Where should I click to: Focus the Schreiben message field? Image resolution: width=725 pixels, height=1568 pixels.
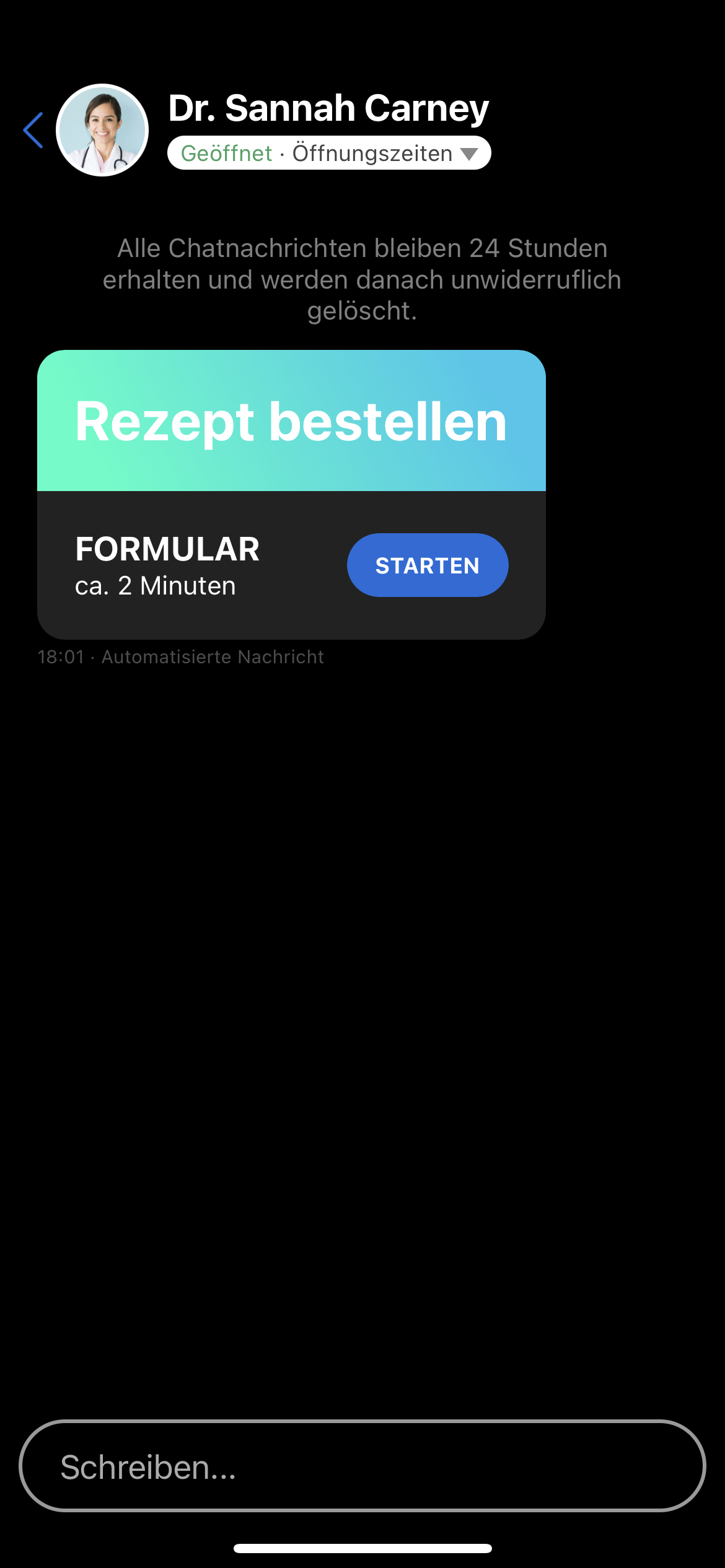tap(362, 1466)
